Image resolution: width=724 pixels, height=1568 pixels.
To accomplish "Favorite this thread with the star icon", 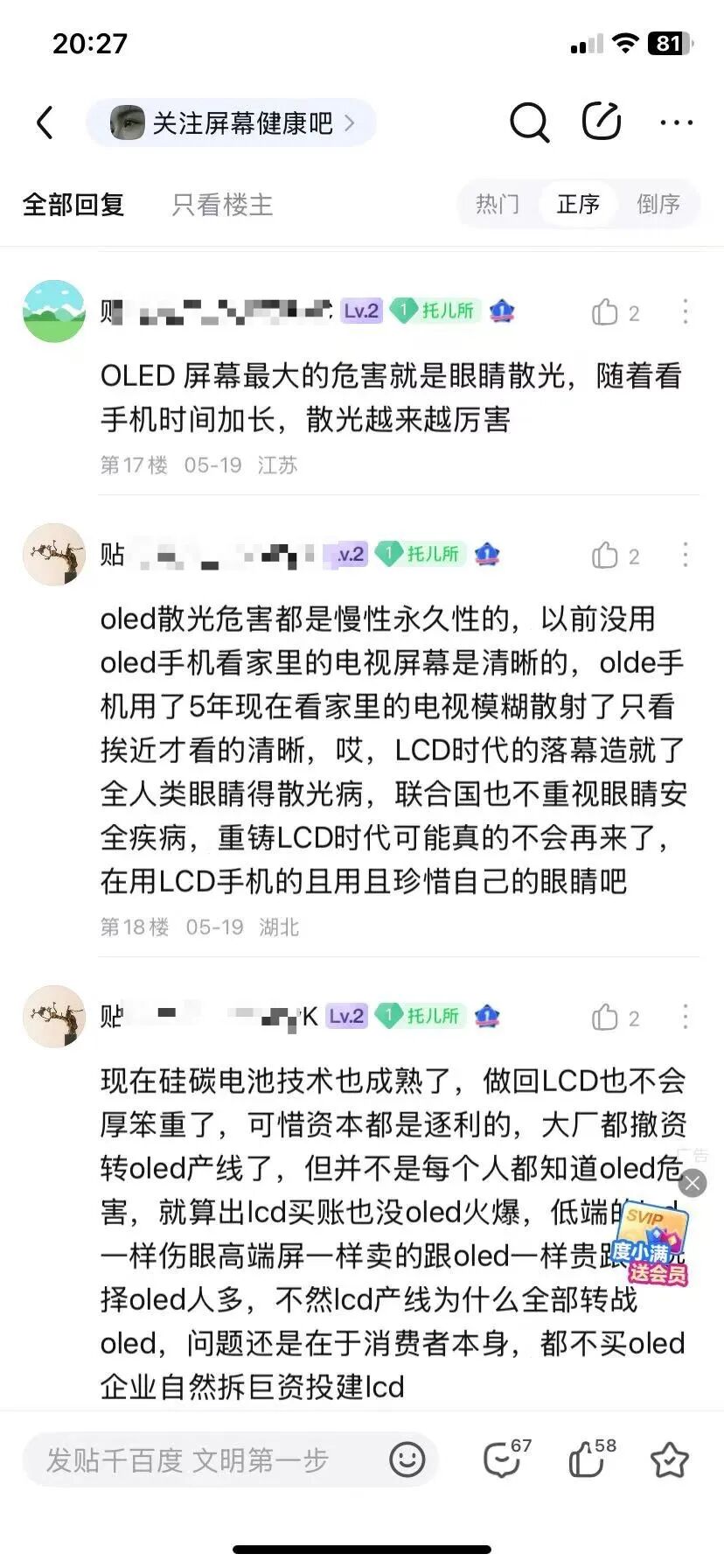I will 669,1459.
